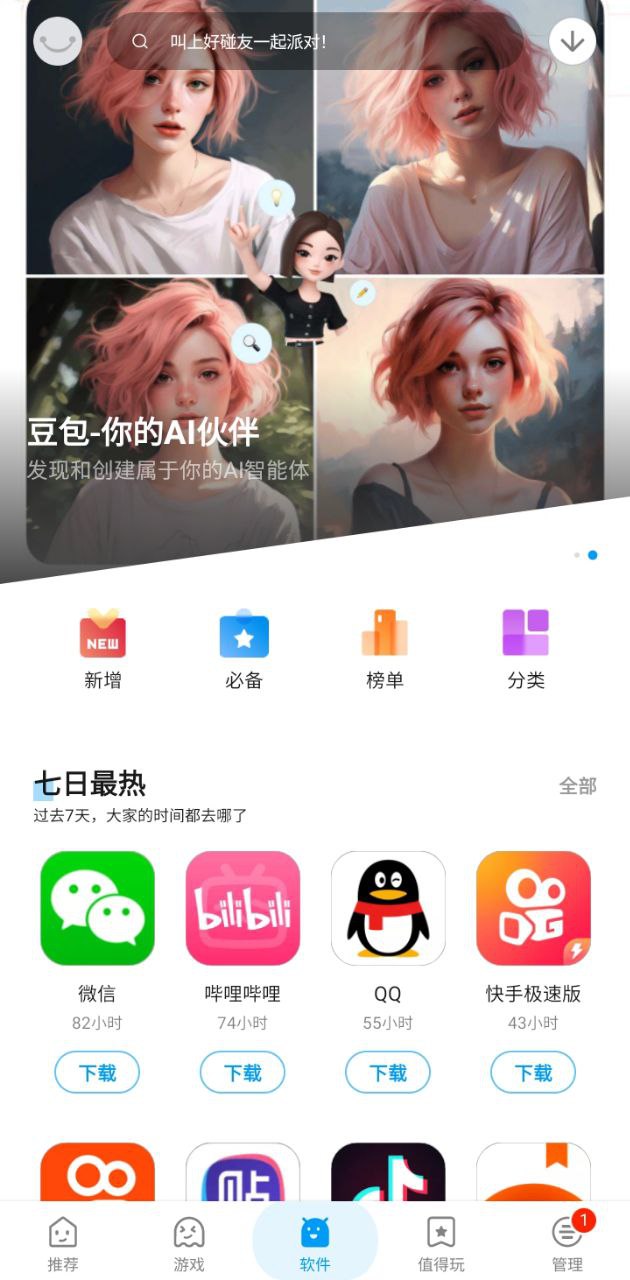630x1280 pixels.
Task: Open the QQ app icon
Action: [x=388, y=908]
